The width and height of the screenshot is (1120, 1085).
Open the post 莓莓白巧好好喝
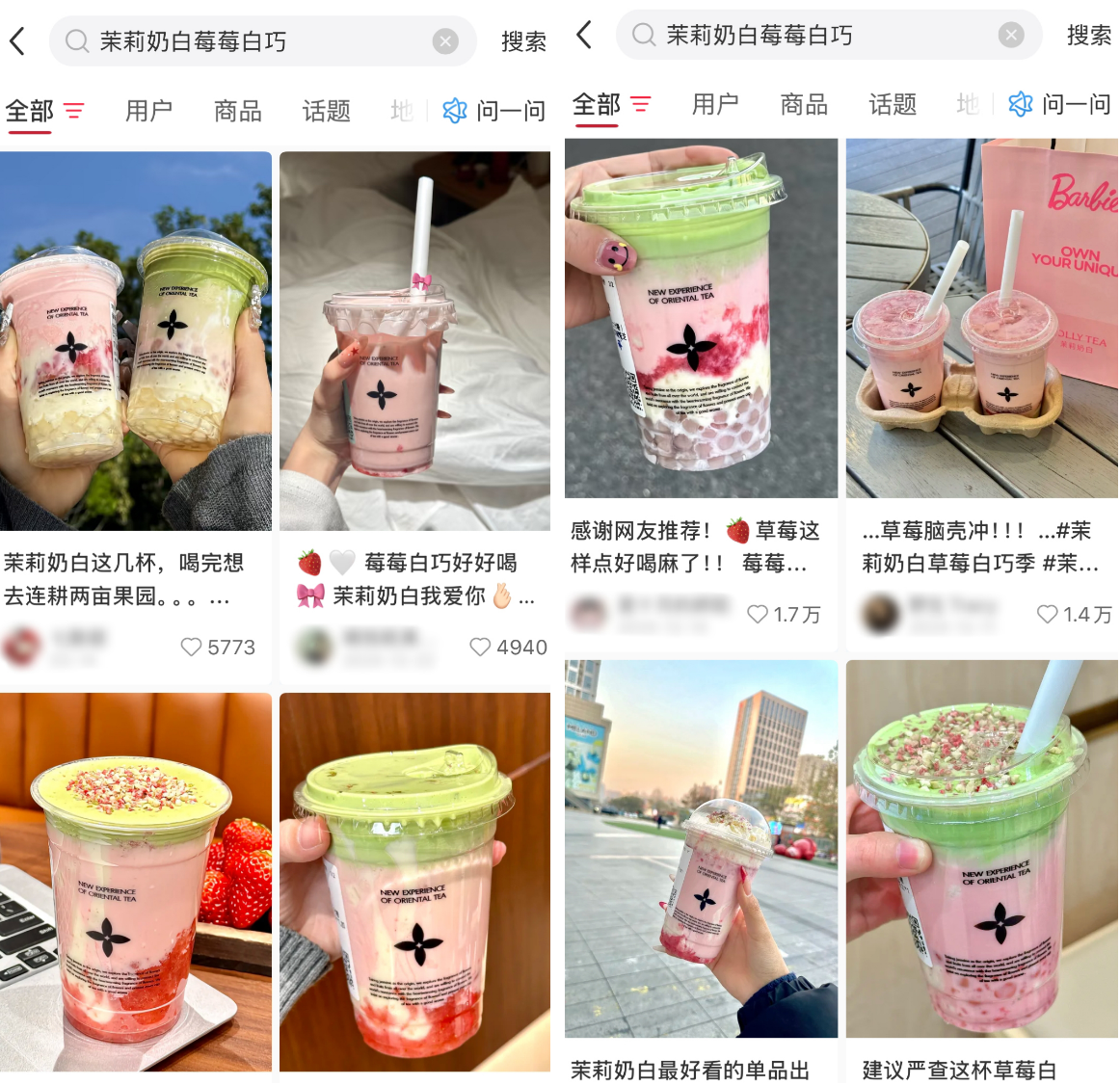point(414,341)
